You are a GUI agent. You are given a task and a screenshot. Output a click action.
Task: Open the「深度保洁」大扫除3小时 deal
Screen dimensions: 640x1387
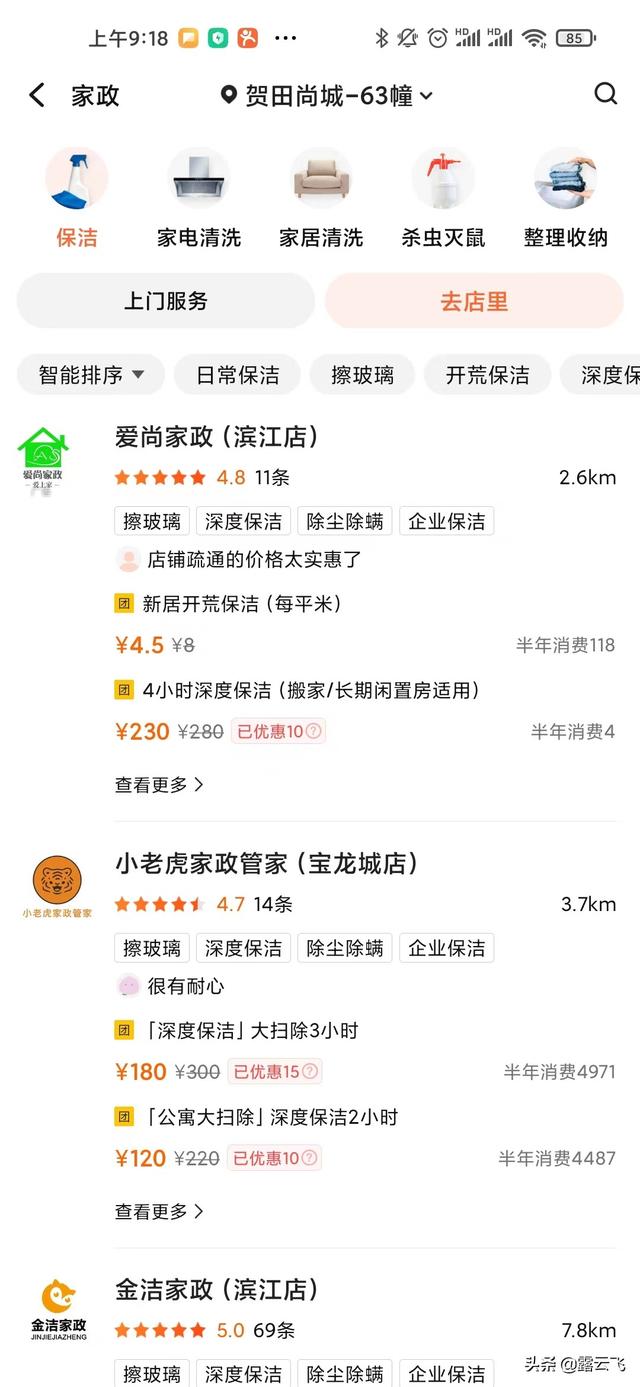click(x=250, y=1030)
